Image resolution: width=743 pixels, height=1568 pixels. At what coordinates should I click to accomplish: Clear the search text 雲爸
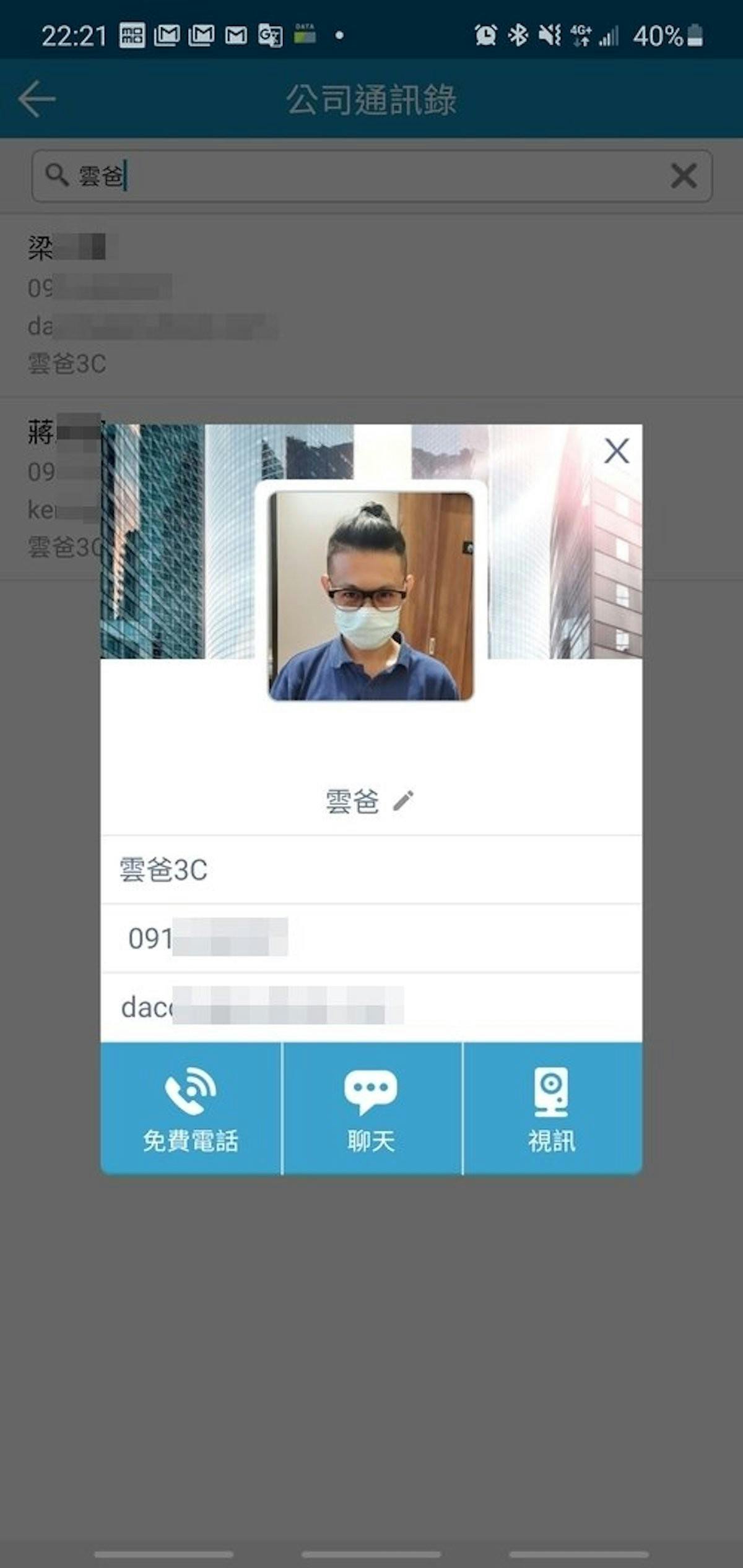tap(684, 176)
